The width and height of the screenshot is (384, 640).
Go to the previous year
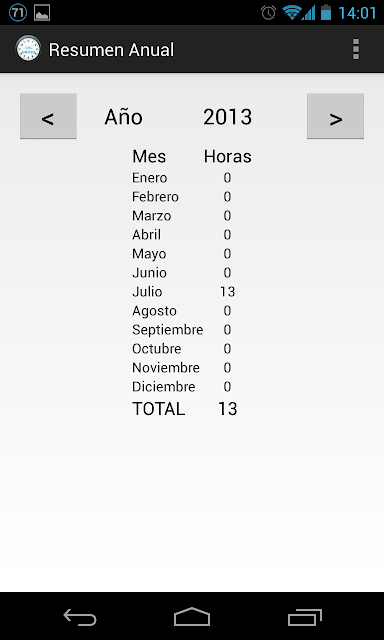point(48,116)
